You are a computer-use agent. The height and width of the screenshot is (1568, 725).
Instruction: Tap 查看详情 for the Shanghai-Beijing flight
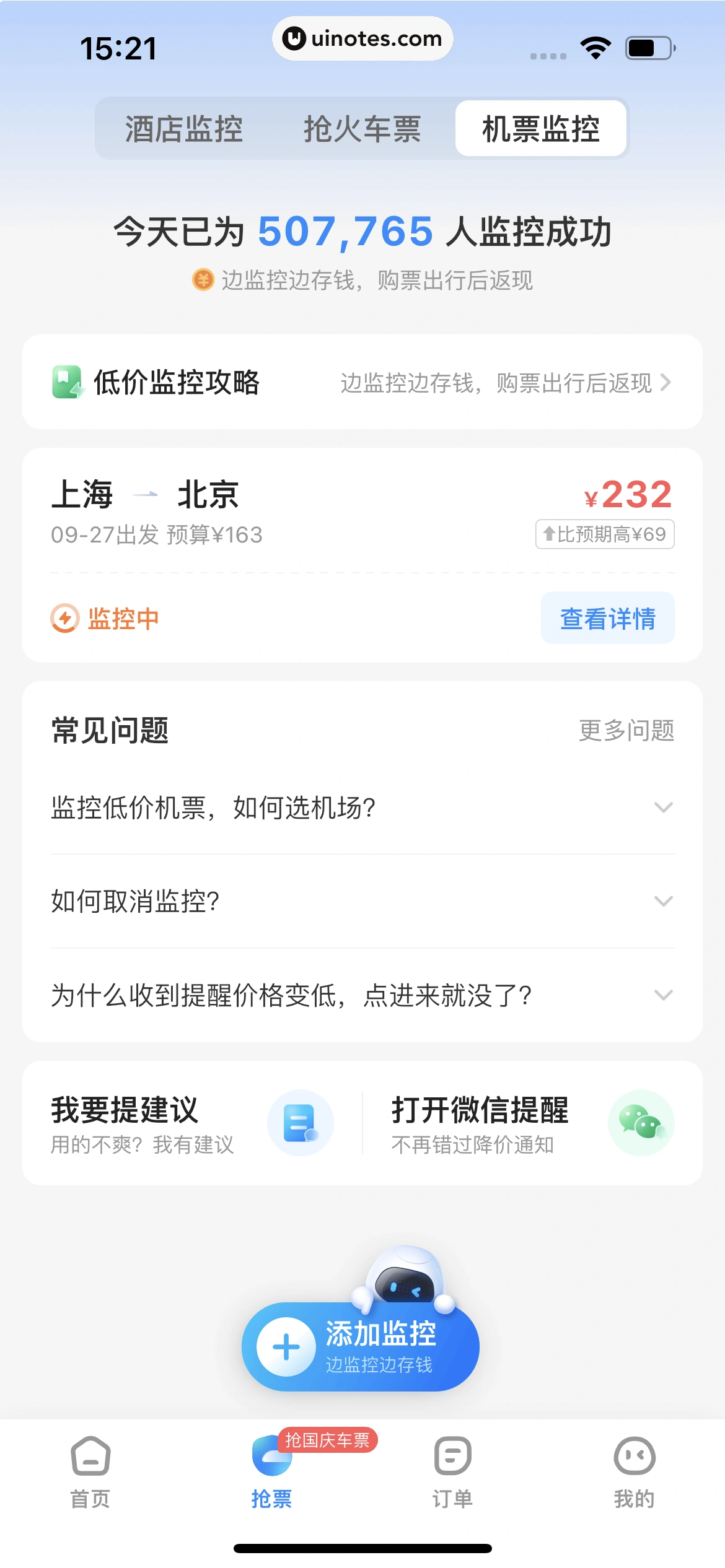(x=607, y=618)
